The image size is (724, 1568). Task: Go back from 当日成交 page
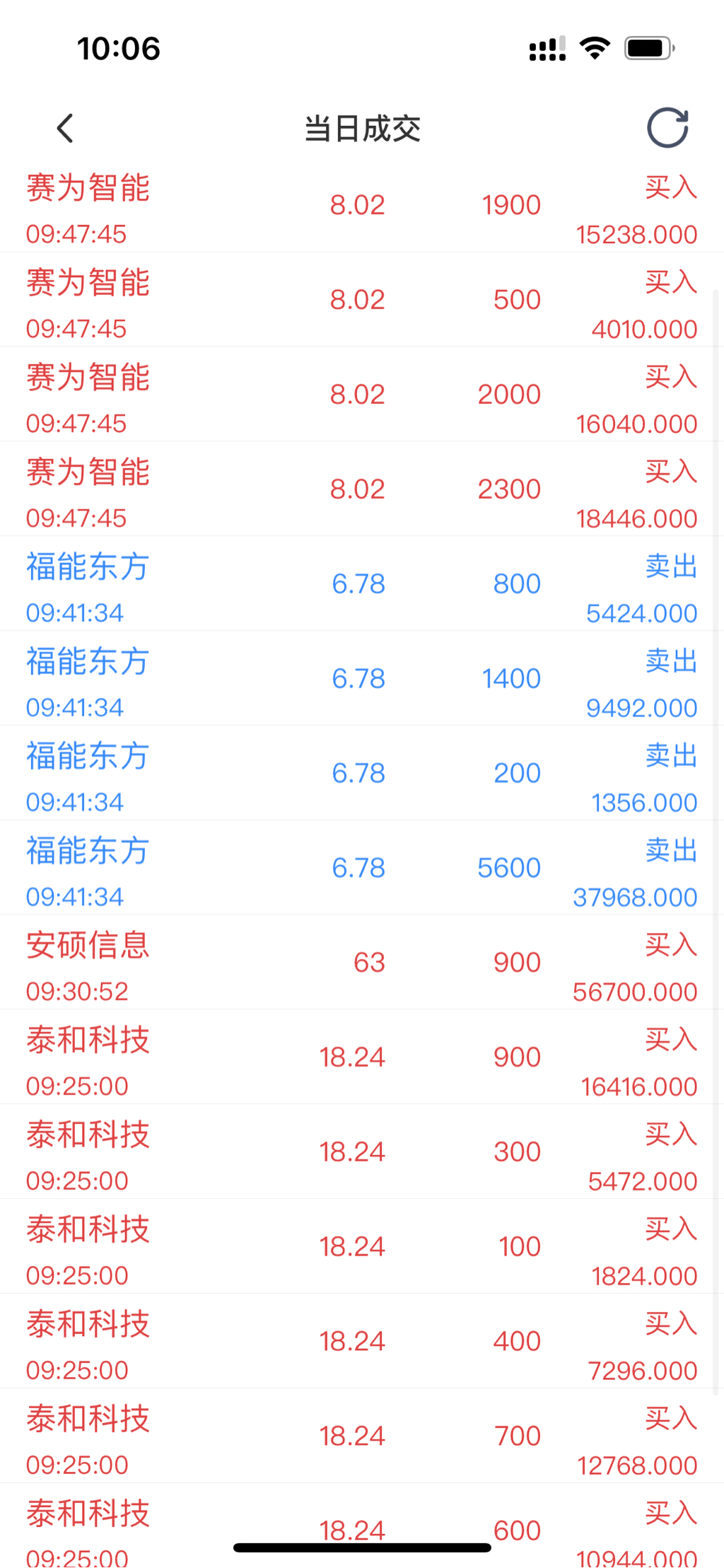point(65,128)
